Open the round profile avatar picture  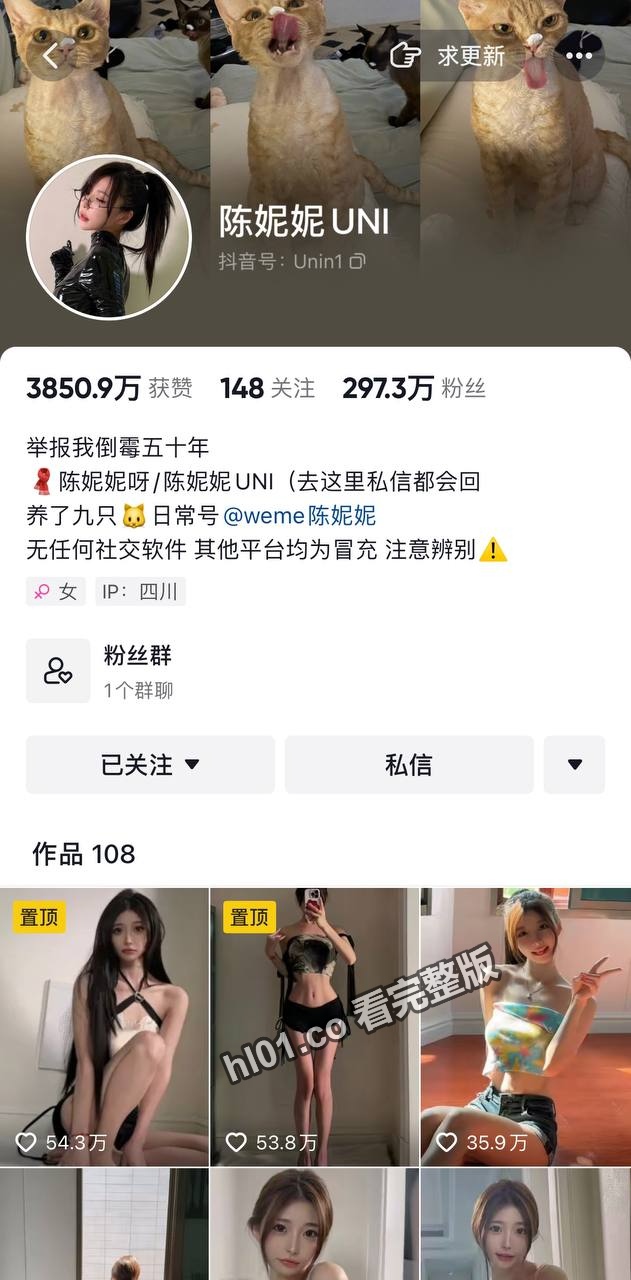tap(109, 237)
